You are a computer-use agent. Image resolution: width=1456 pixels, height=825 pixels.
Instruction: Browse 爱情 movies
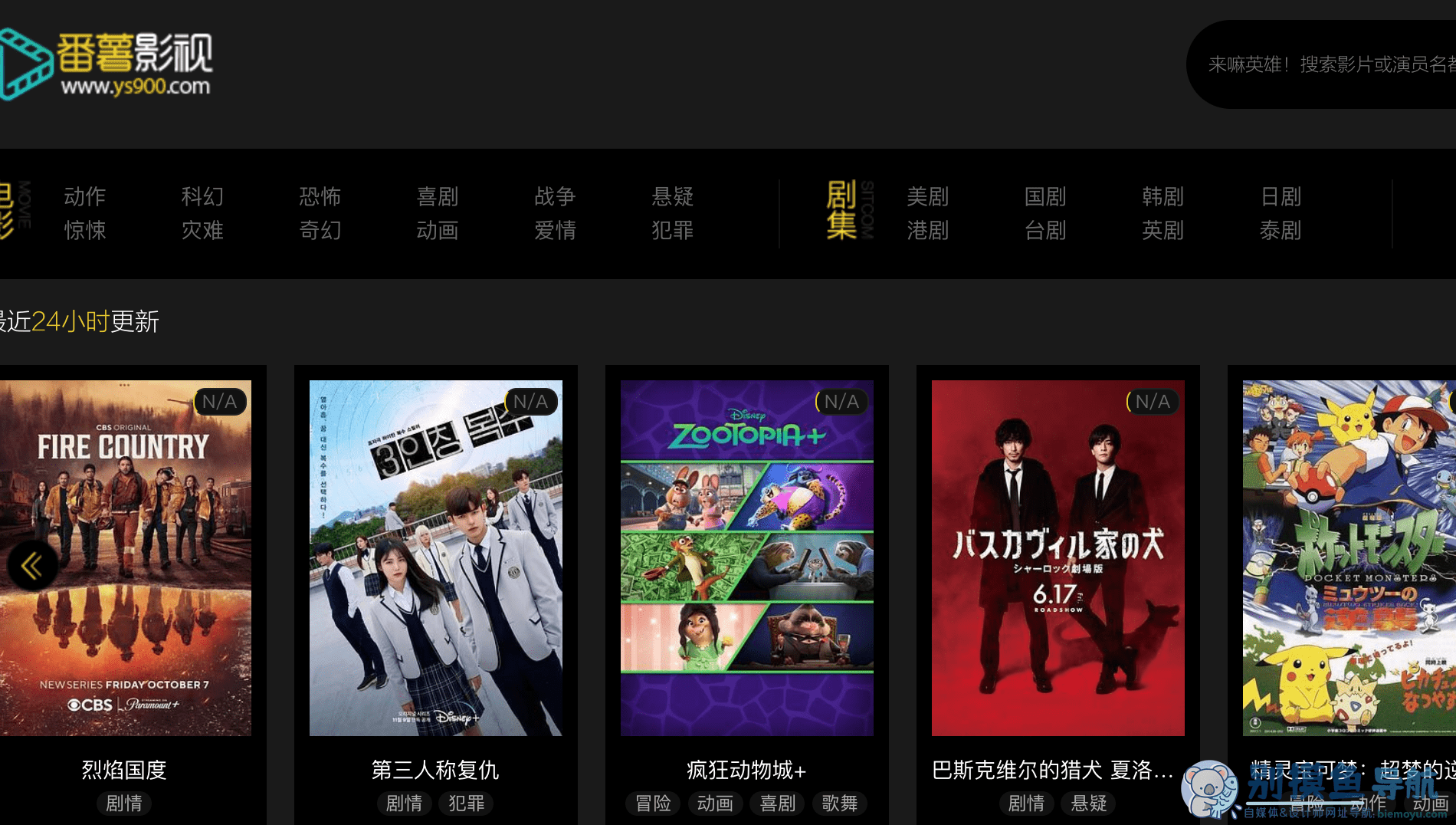555,230
